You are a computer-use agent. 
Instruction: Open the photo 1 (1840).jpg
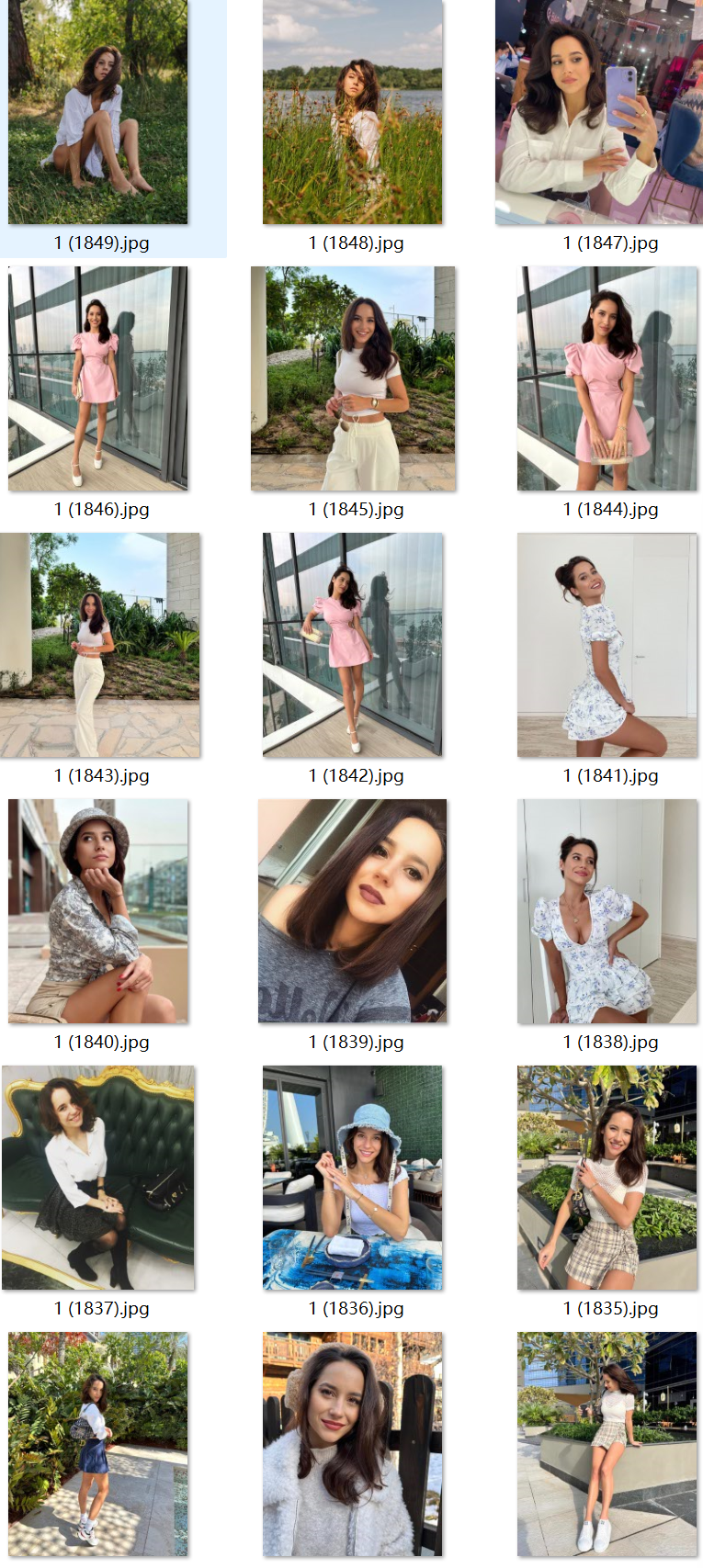coord(98,911)
